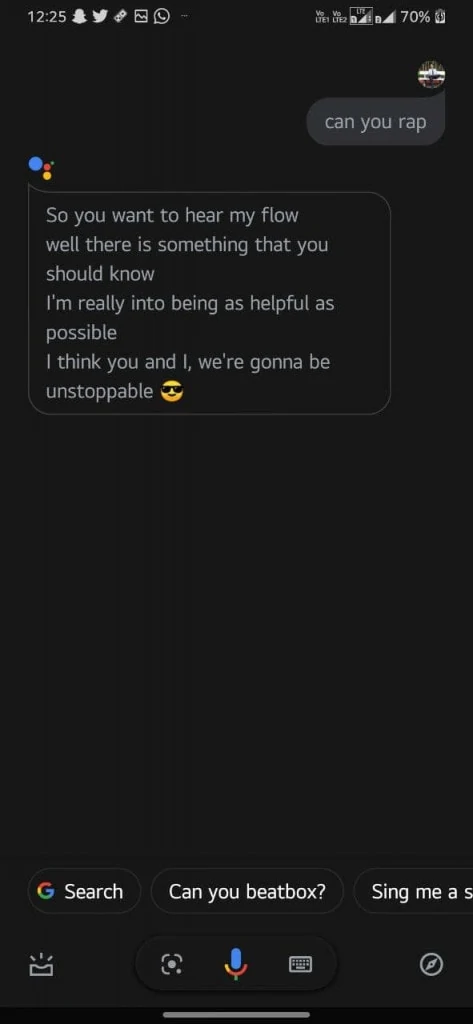Choose the "Sing me a s…" suggestion chip
Screen dimensions: 473x1024
click(414, 891)
